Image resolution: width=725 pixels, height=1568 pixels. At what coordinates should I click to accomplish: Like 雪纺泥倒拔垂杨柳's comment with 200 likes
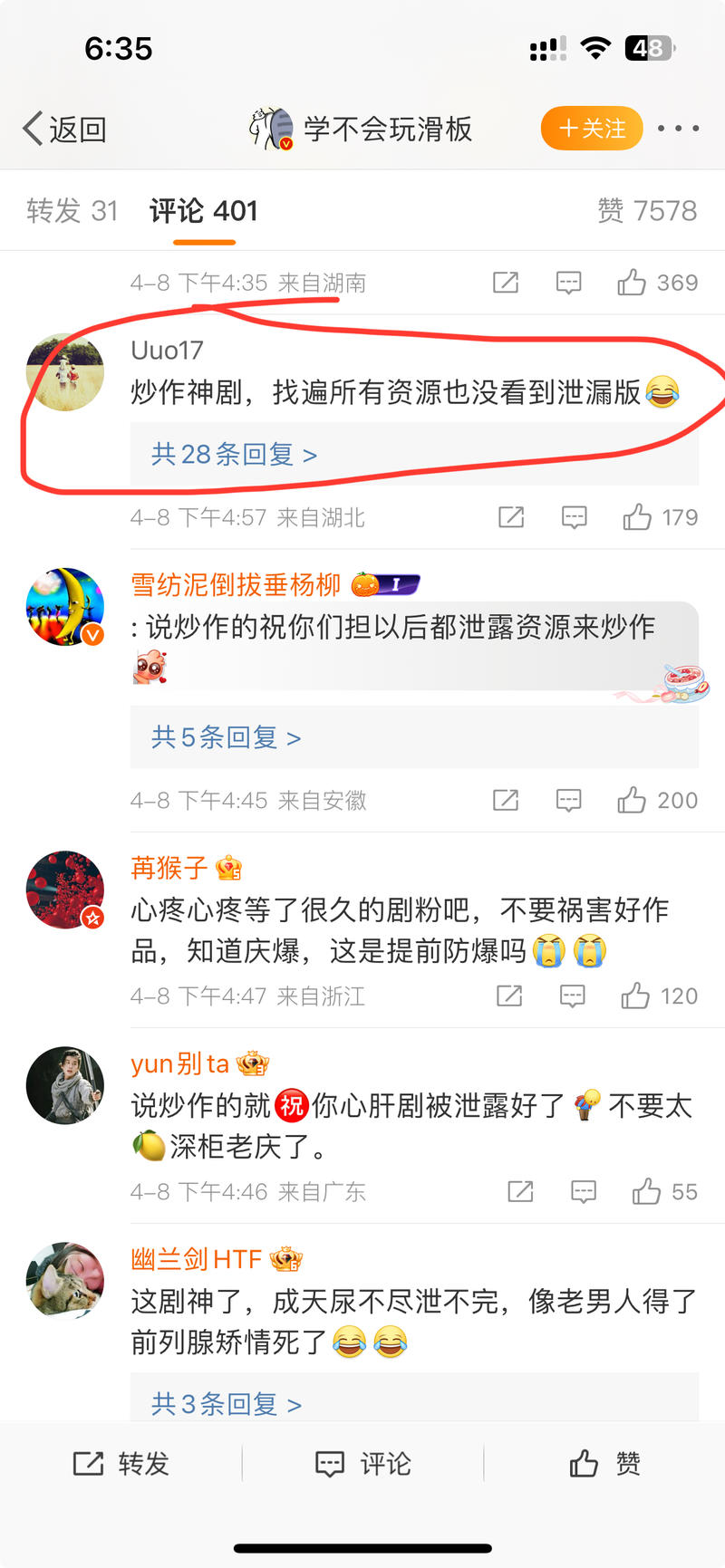[632, 800]
